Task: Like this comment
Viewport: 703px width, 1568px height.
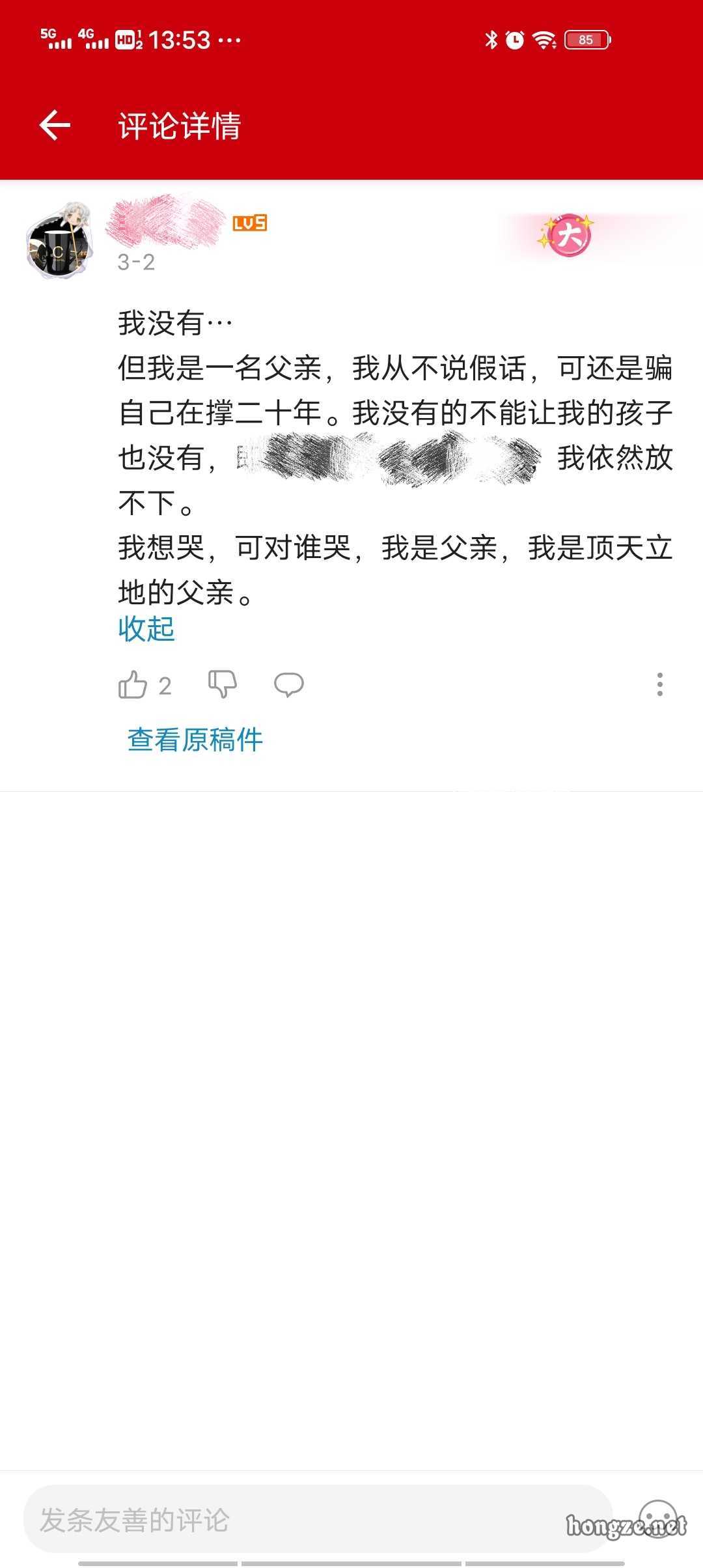Action: pyautogui.click(x=133, y=685)
